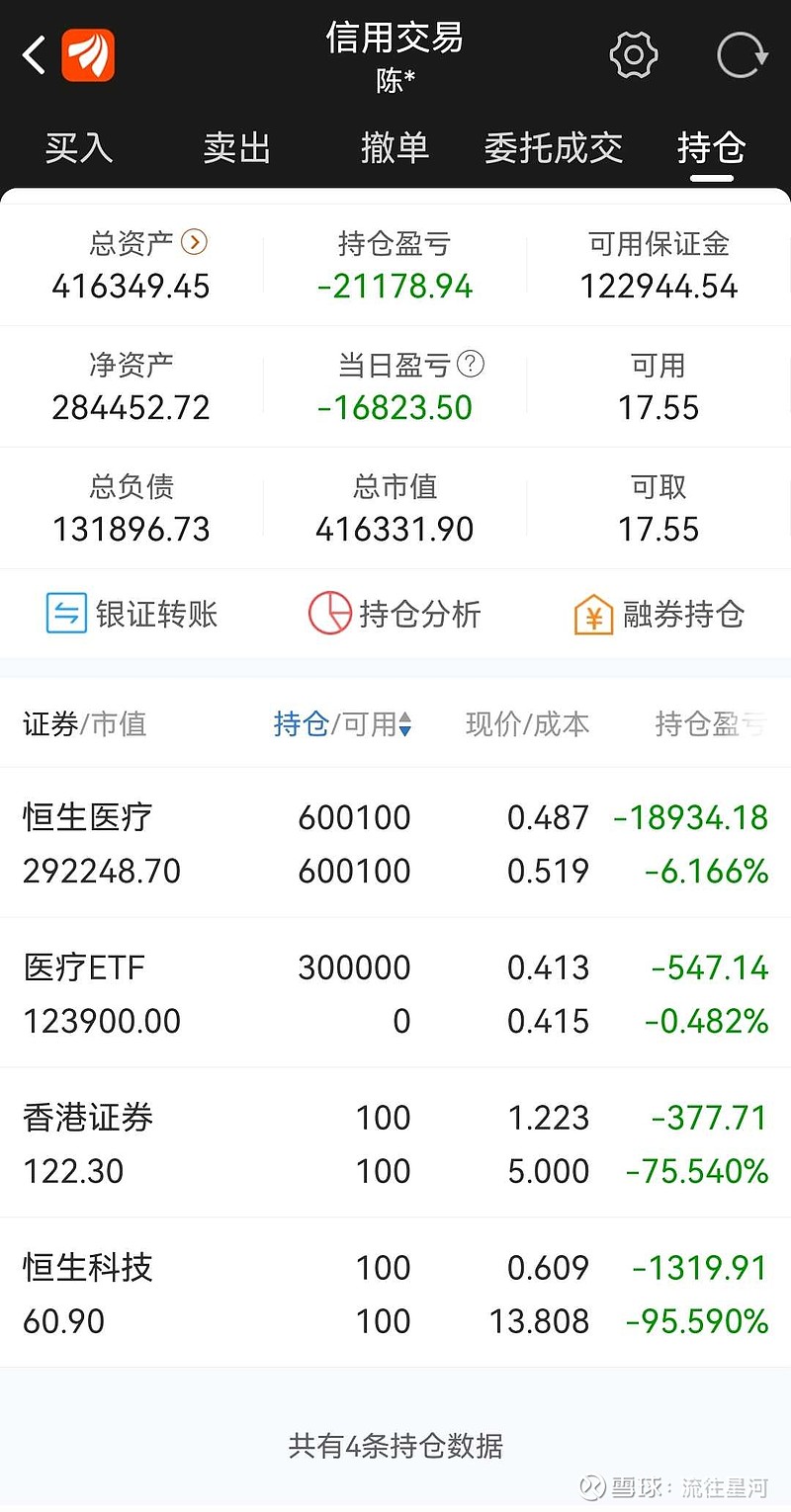Show help for 当日盈亏
Screen dimensions: 791x1512
coord(471,365)
